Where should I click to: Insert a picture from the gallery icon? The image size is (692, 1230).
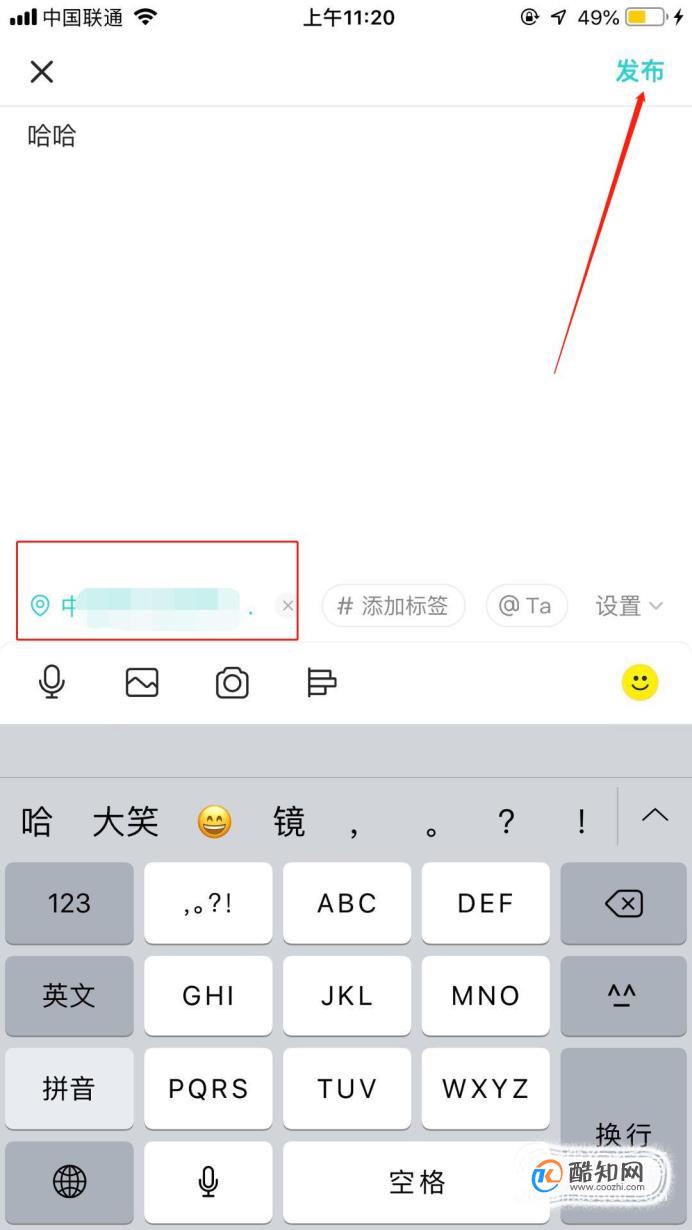pos(142,683)
